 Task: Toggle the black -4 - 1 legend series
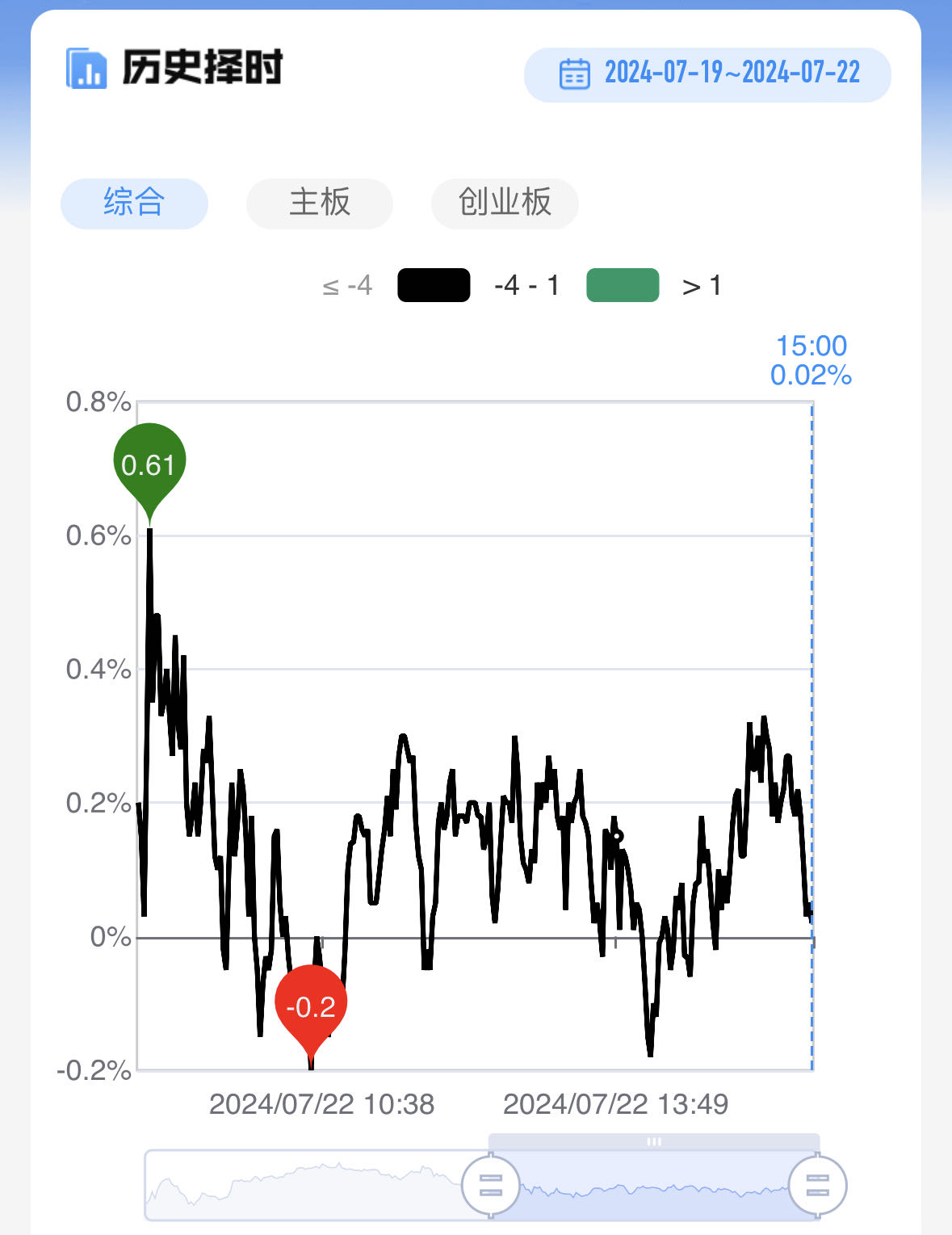(479, 285)
